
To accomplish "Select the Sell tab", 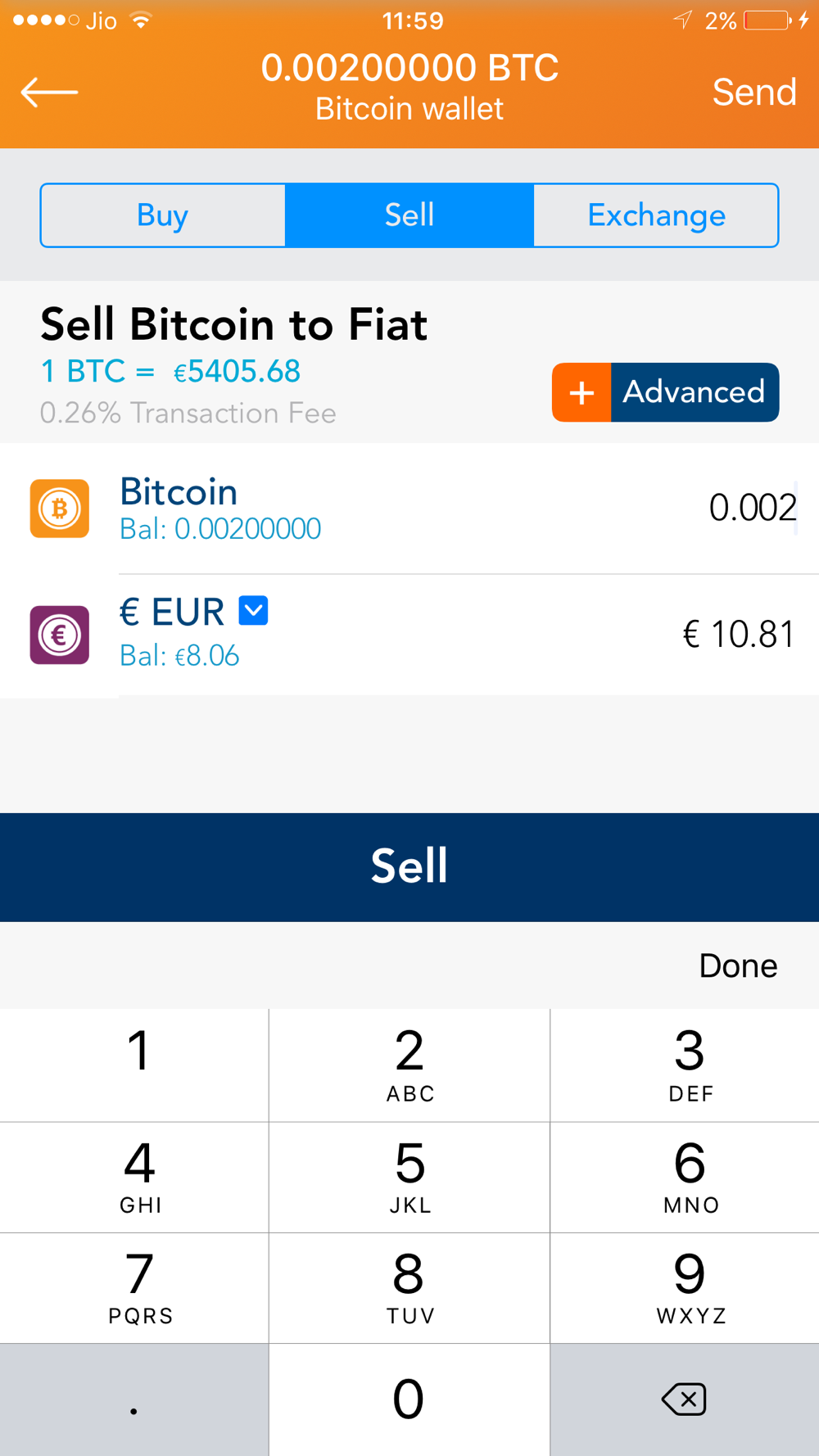I will 409,215.
